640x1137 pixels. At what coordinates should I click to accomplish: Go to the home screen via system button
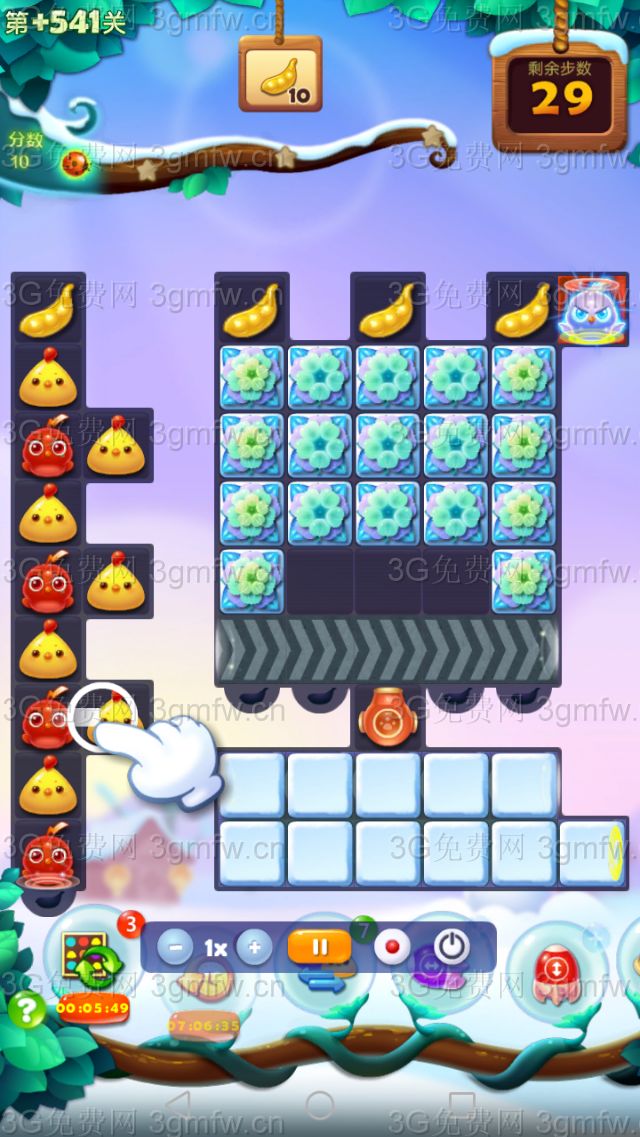[x=319, y=1104]
